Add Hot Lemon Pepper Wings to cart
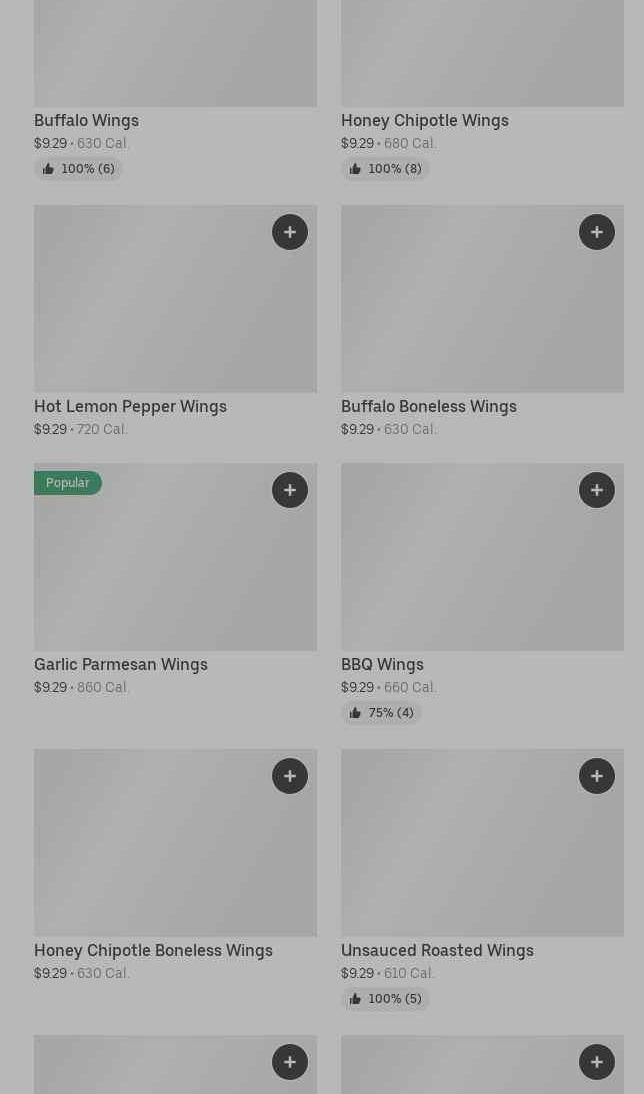 coord(290,232)
